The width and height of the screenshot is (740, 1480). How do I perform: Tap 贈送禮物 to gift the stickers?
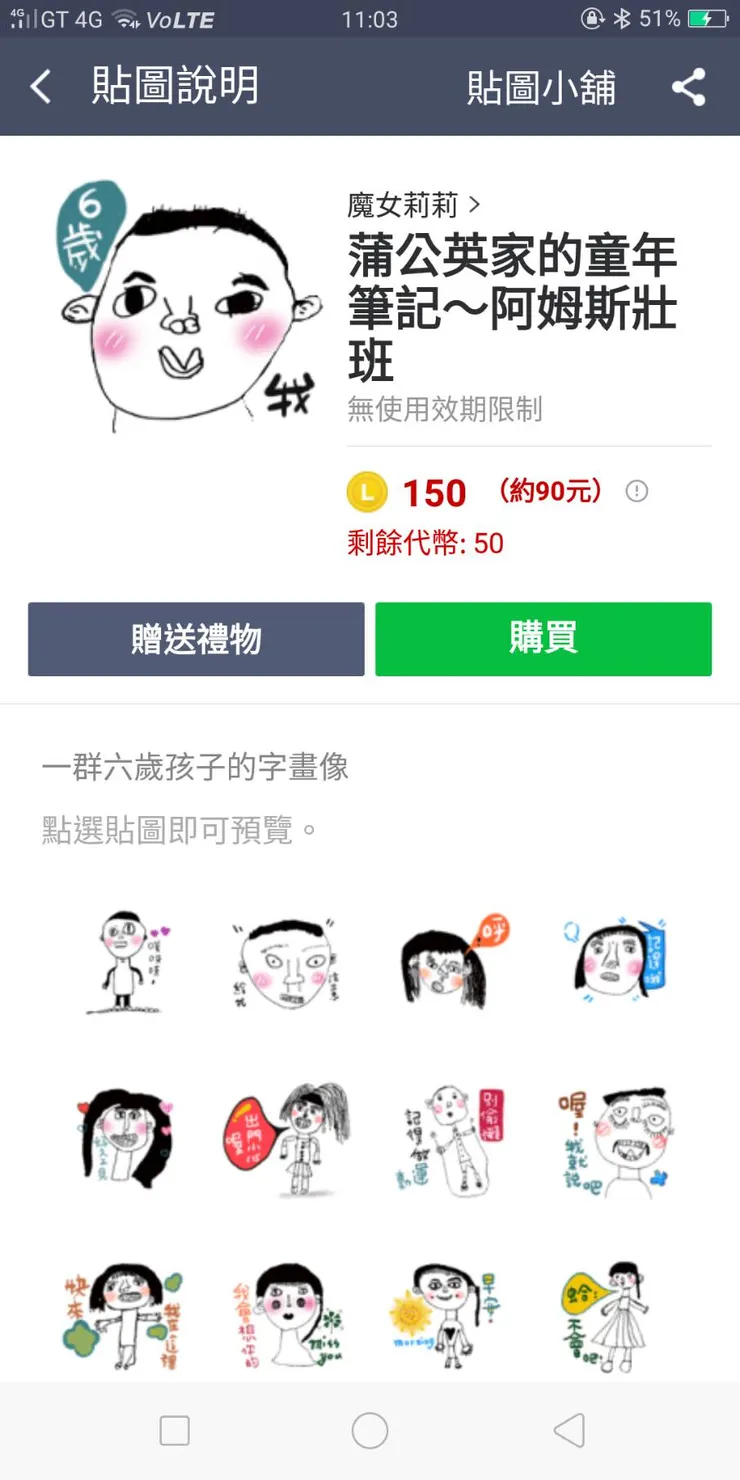(196, 639)
